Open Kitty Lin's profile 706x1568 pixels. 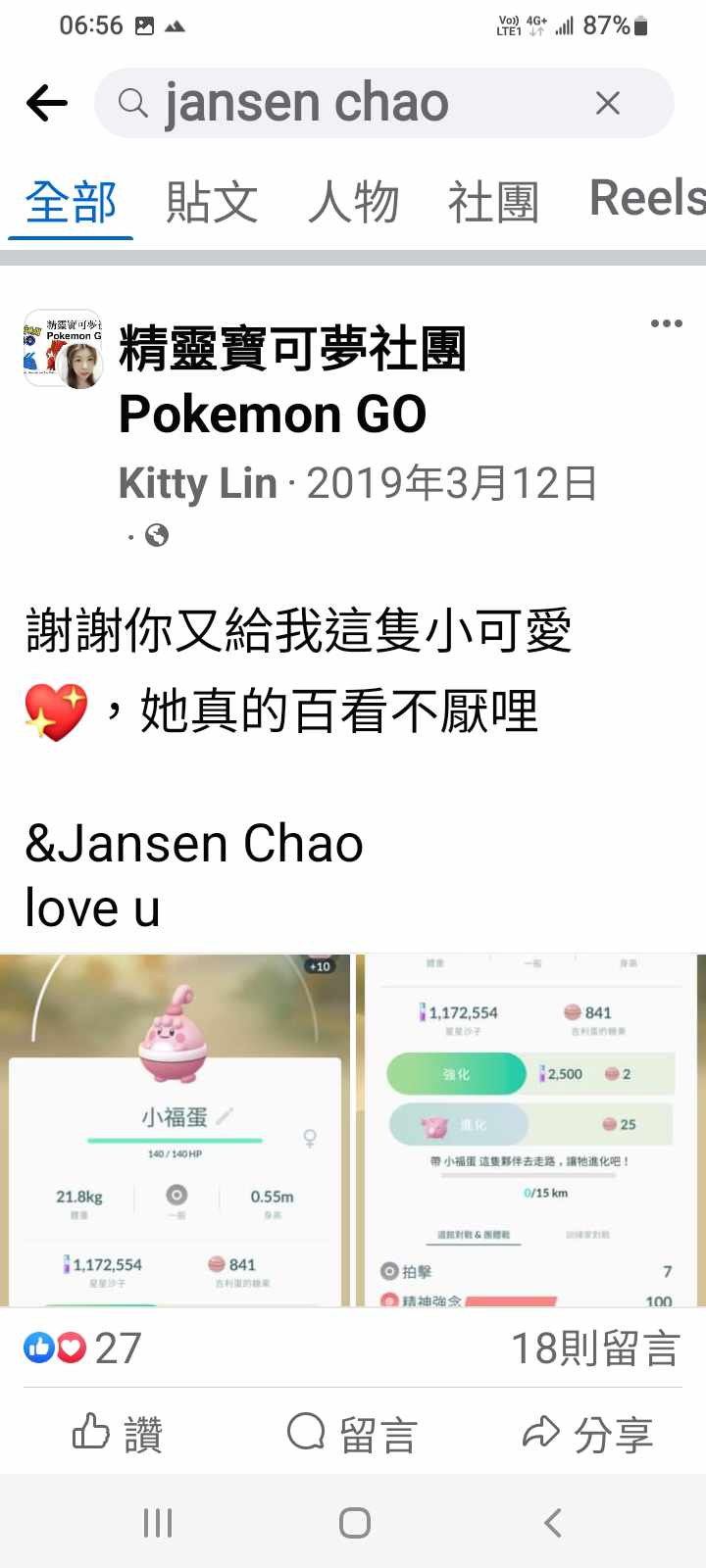coord(197,483)
